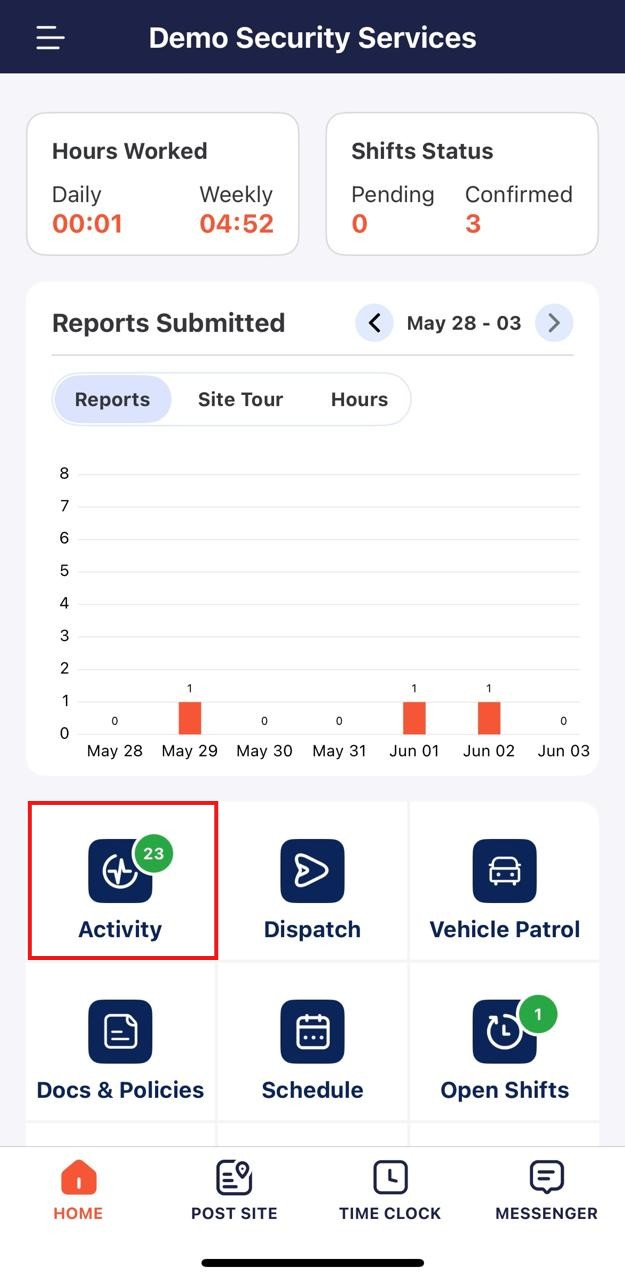This screenshot has width=625, height=1280.
Task: Open the Hours Worked card
Action: [162, 184]
